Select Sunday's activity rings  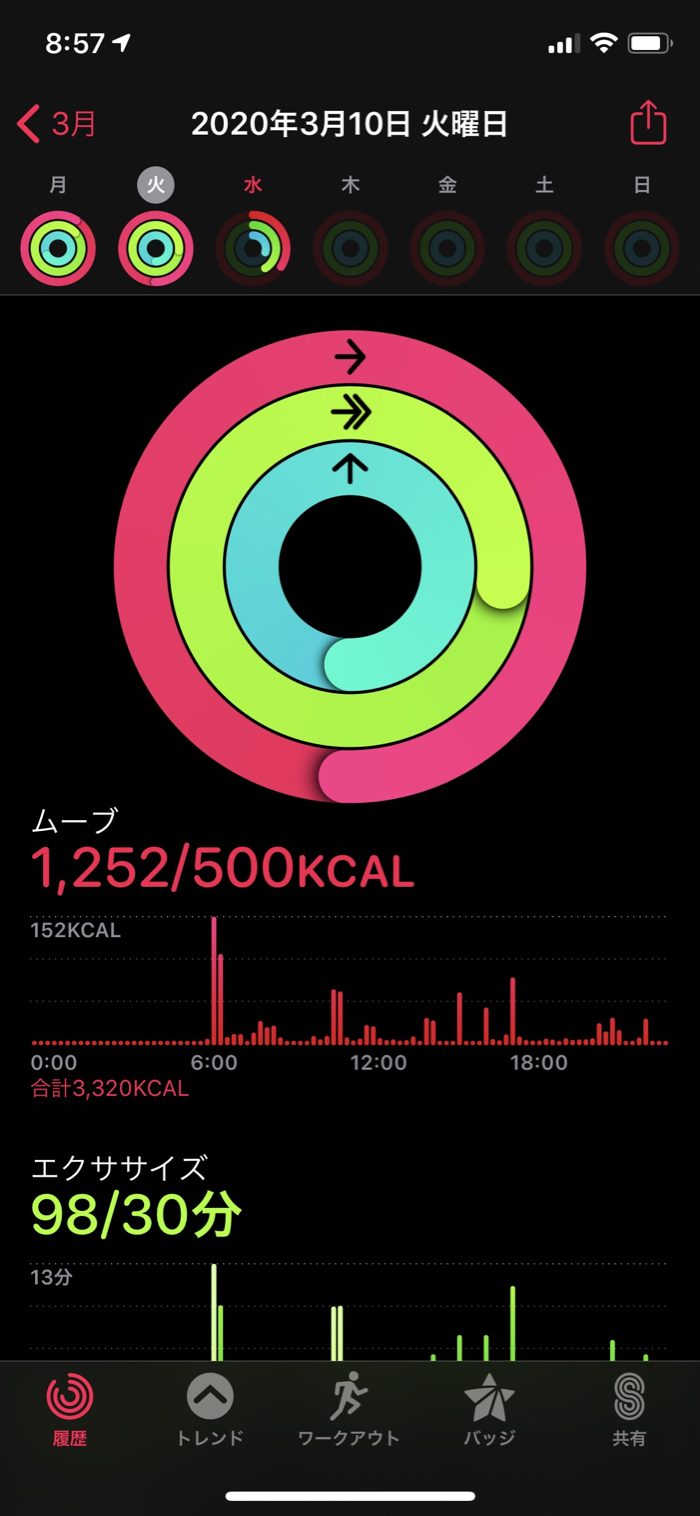(x=641, y=249)
